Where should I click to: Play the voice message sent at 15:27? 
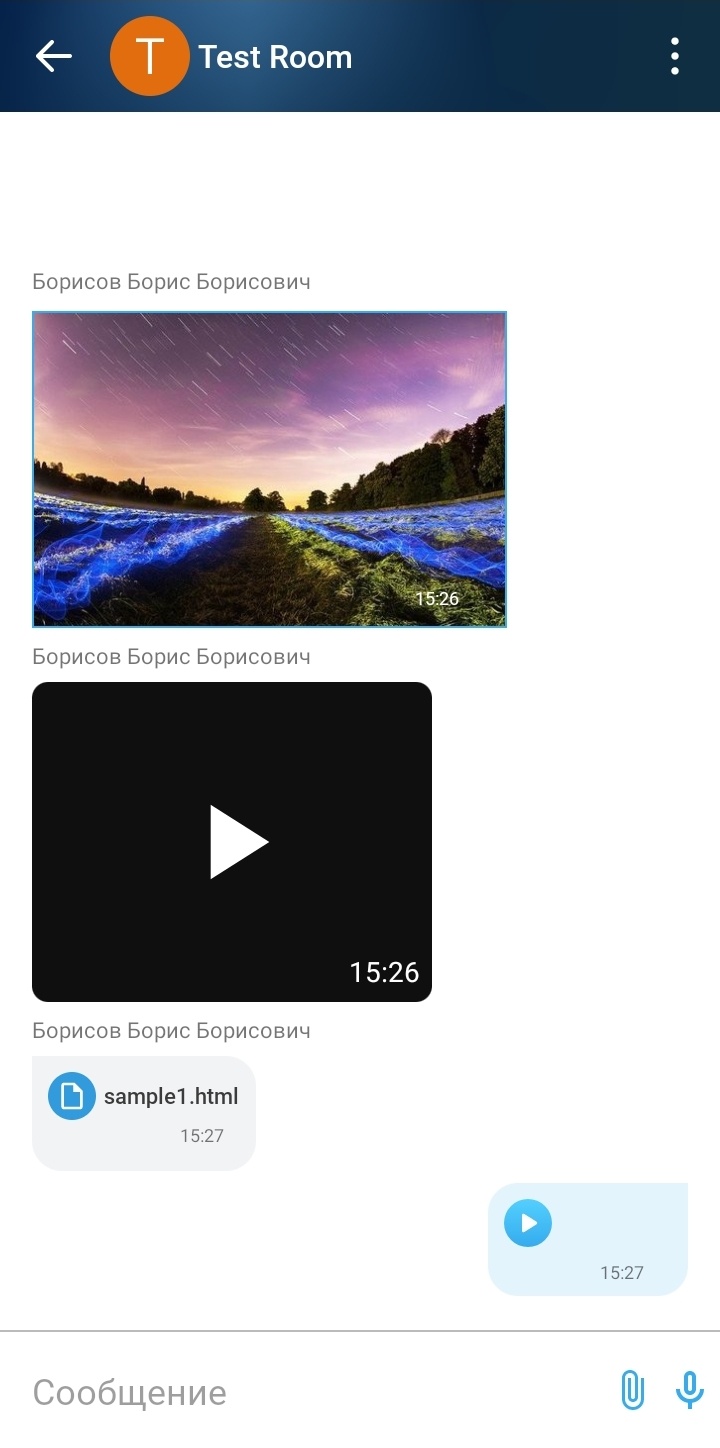click(528, 1223)
